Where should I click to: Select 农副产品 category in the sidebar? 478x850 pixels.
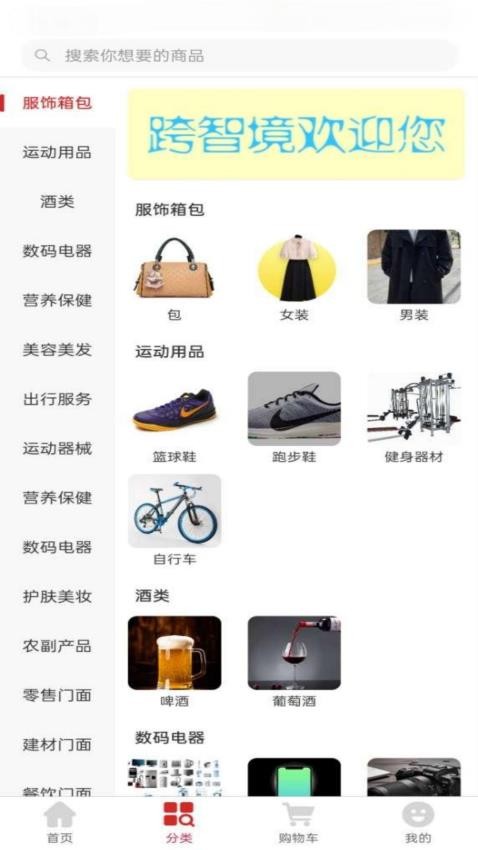[x=57, y=646]
